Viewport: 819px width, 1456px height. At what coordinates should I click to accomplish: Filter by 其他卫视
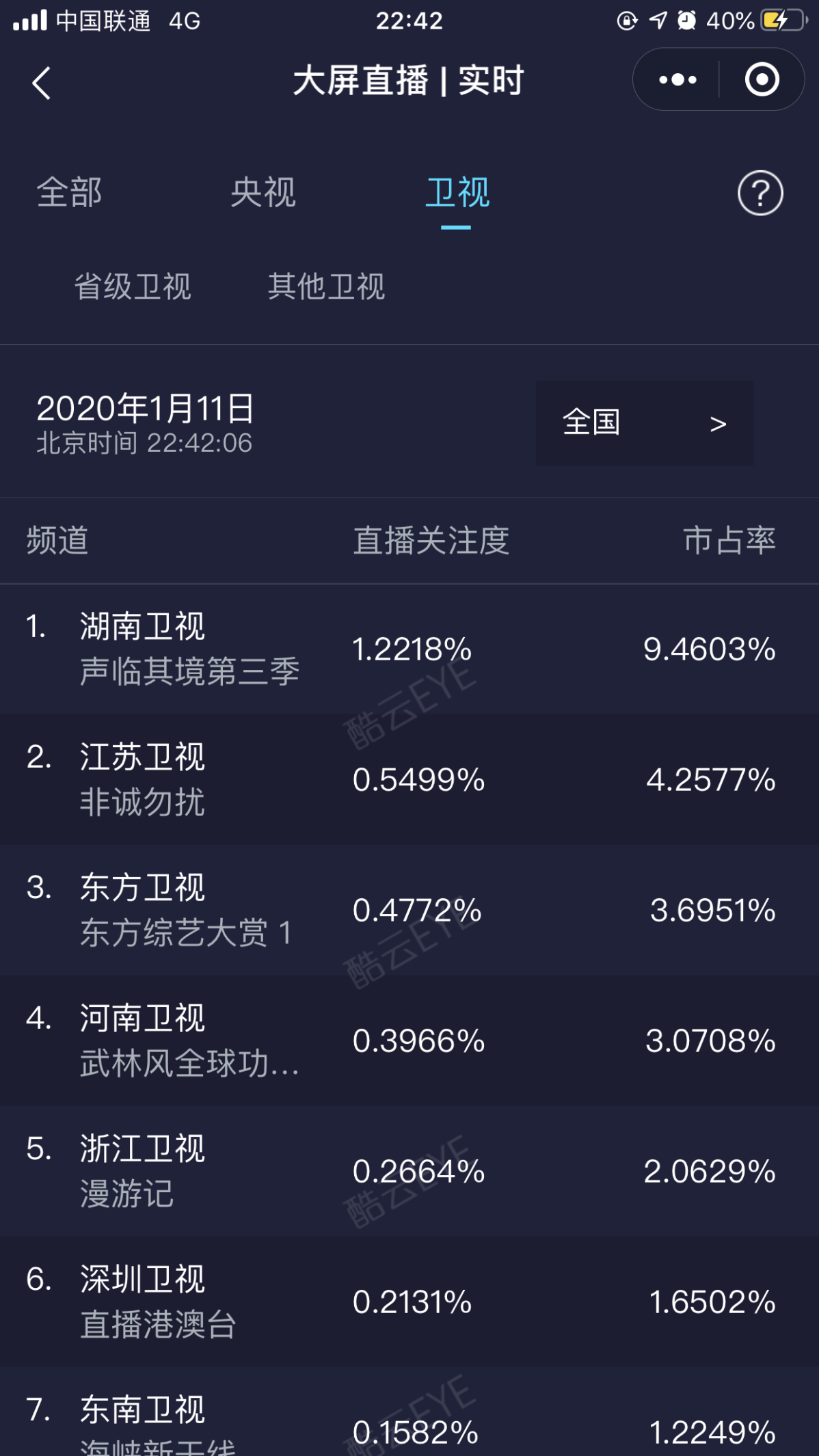(326, 286)
